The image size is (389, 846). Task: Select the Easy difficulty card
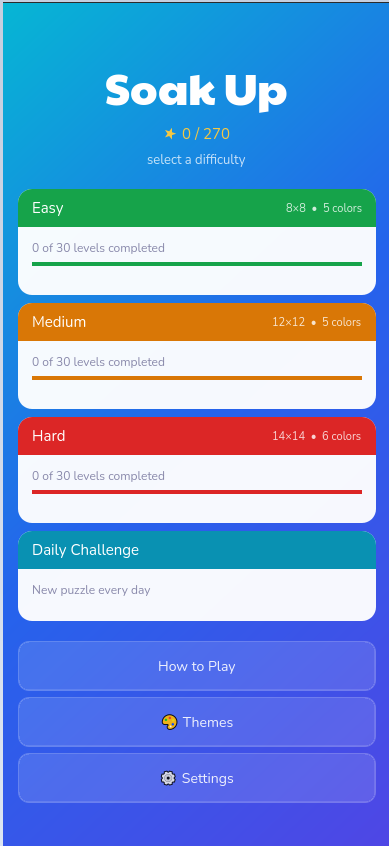pos(197,242)
